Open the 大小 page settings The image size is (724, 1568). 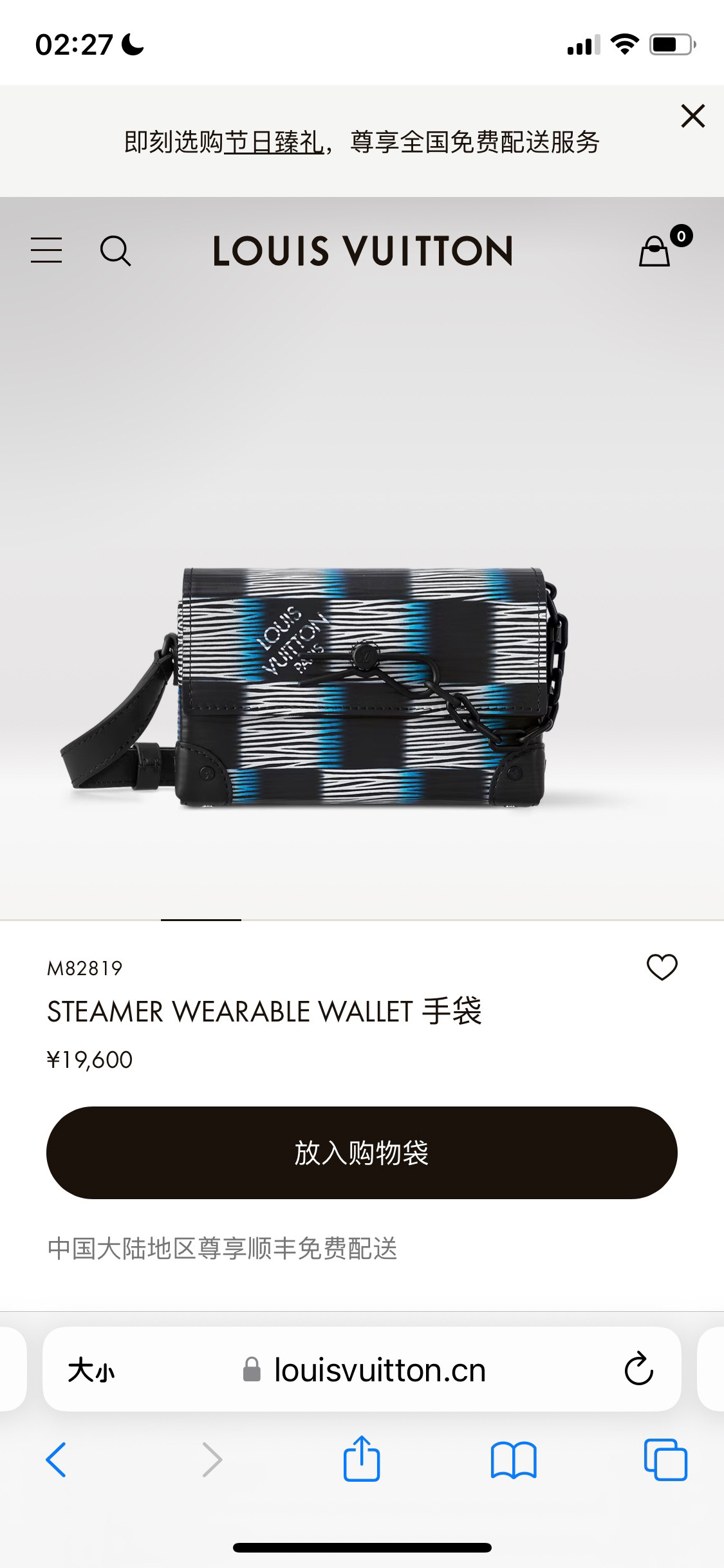coord(91,1370)
